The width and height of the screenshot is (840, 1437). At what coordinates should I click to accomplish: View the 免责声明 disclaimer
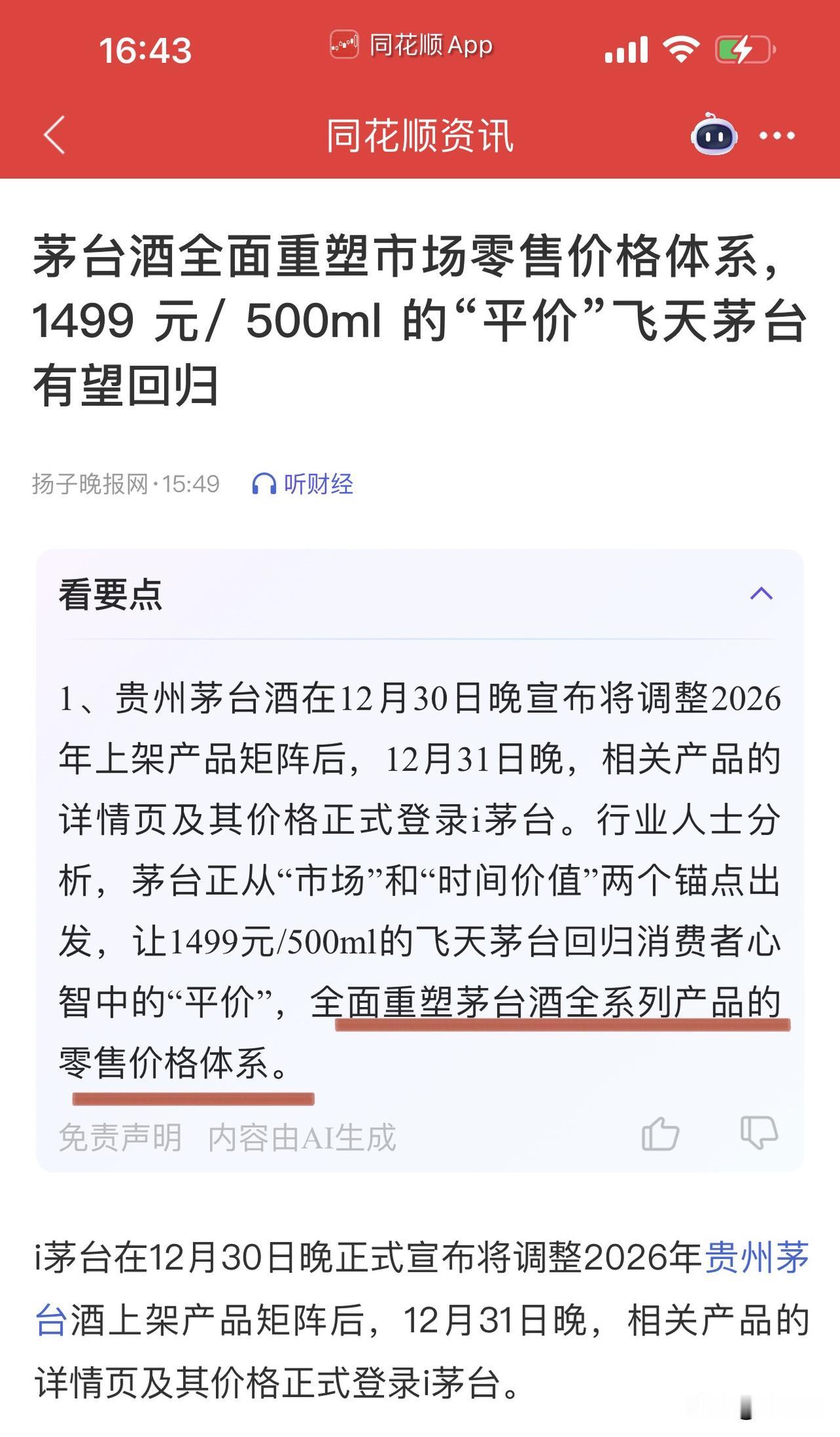coord(118,1138)
